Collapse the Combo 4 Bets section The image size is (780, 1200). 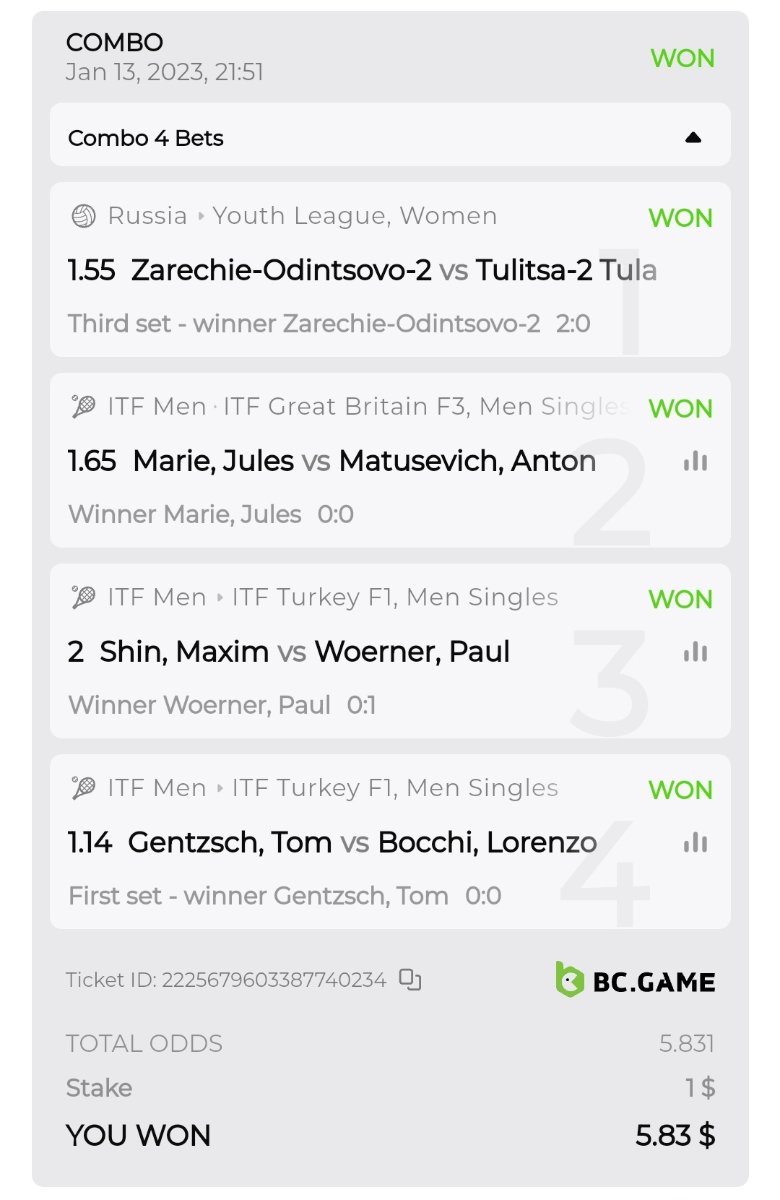693,138
